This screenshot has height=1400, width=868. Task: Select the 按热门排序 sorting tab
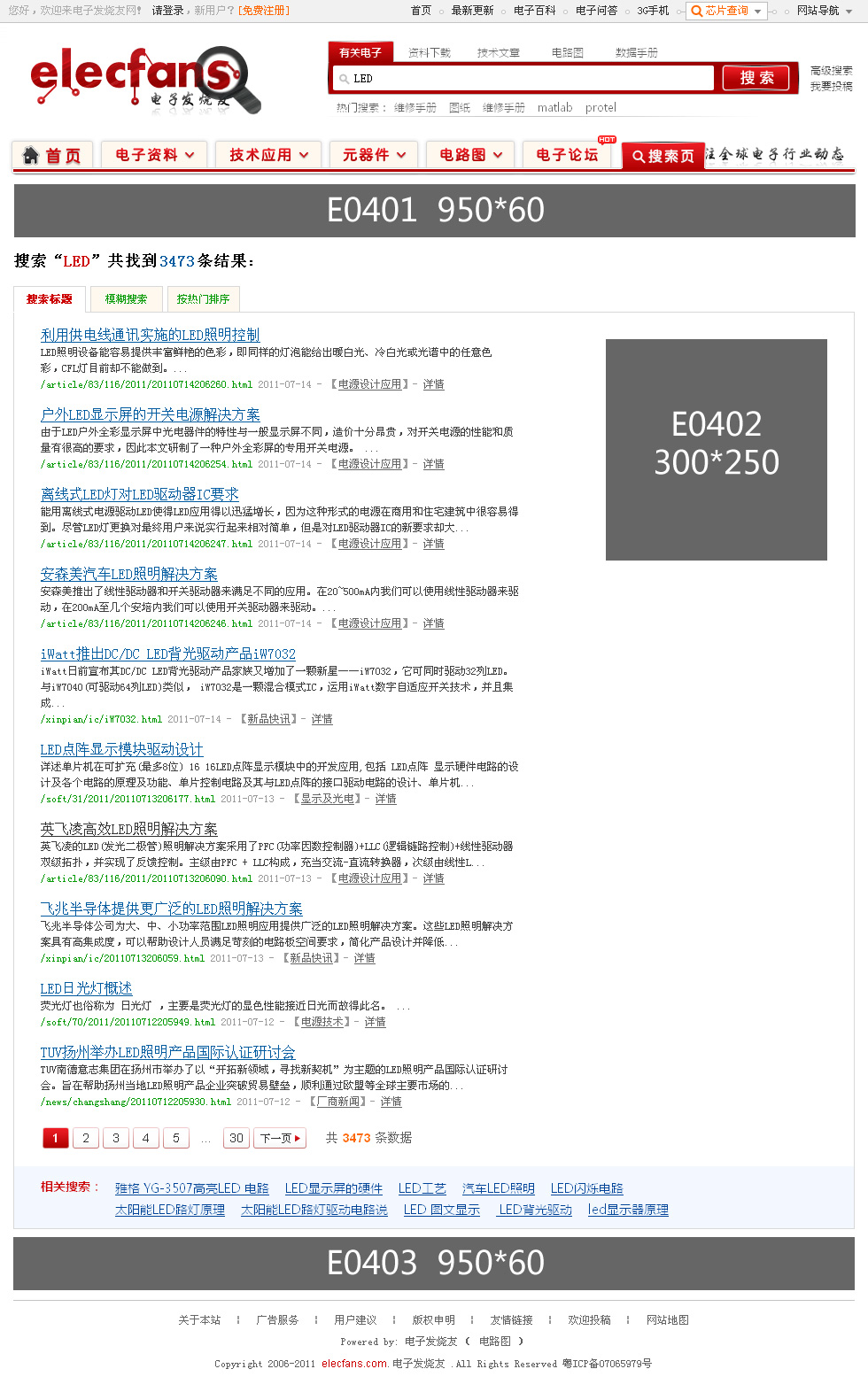[203, 299]
